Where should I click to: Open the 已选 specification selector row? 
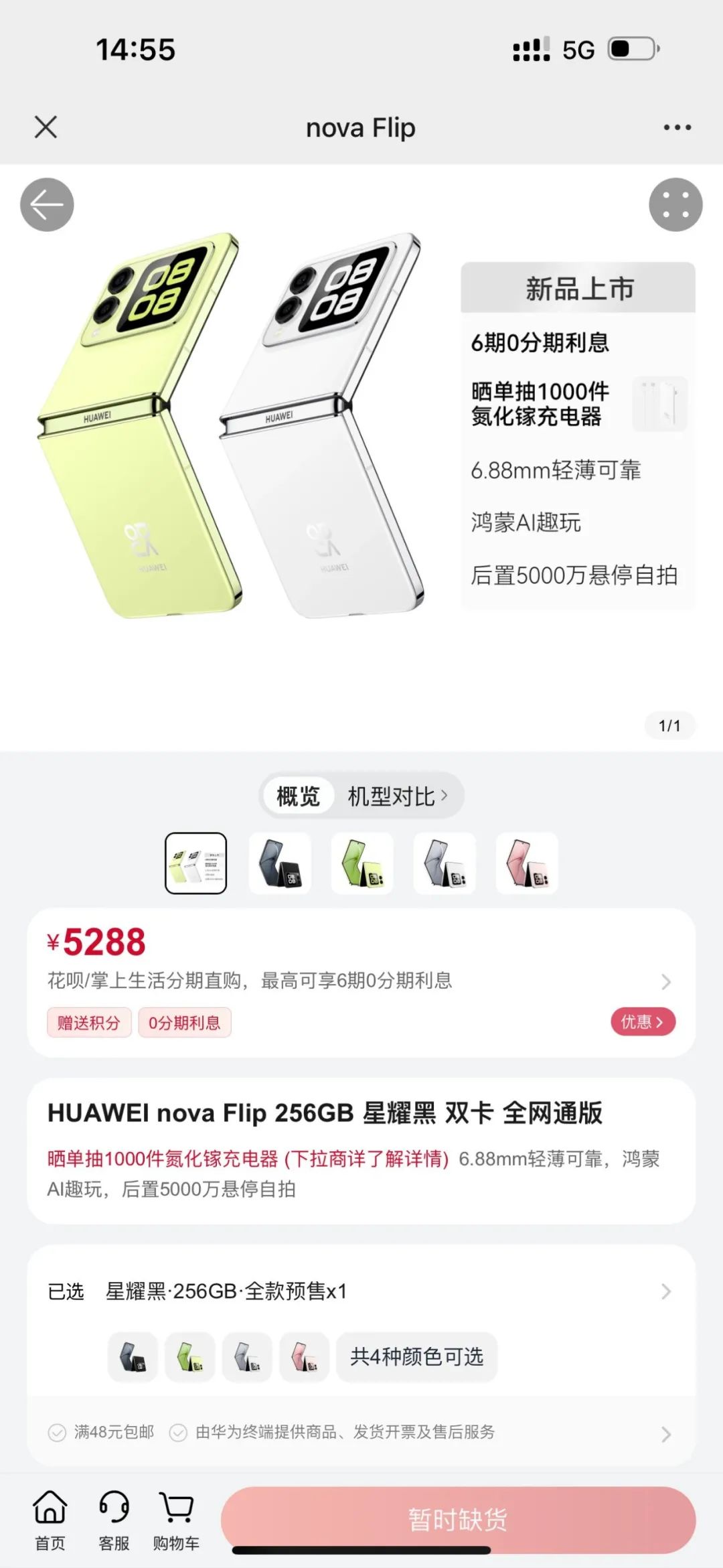click(x=361, y=1291)
